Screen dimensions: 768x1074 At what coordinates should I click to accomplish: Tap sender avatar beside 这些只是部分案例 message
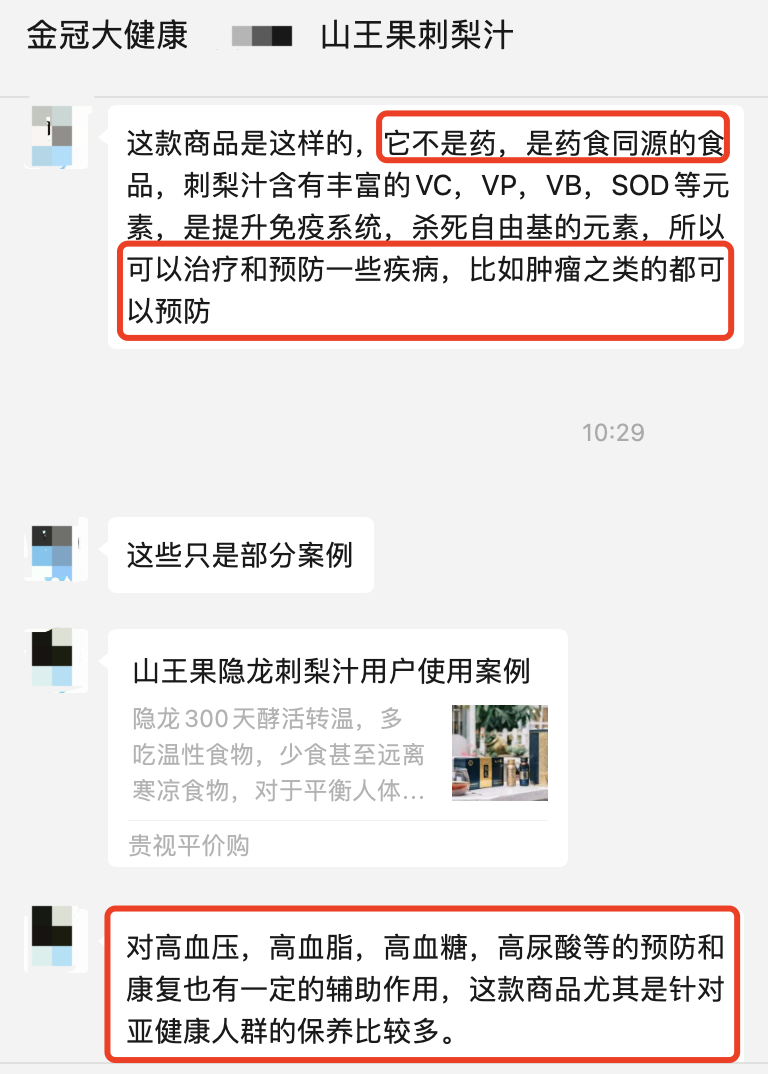(52, 552)
